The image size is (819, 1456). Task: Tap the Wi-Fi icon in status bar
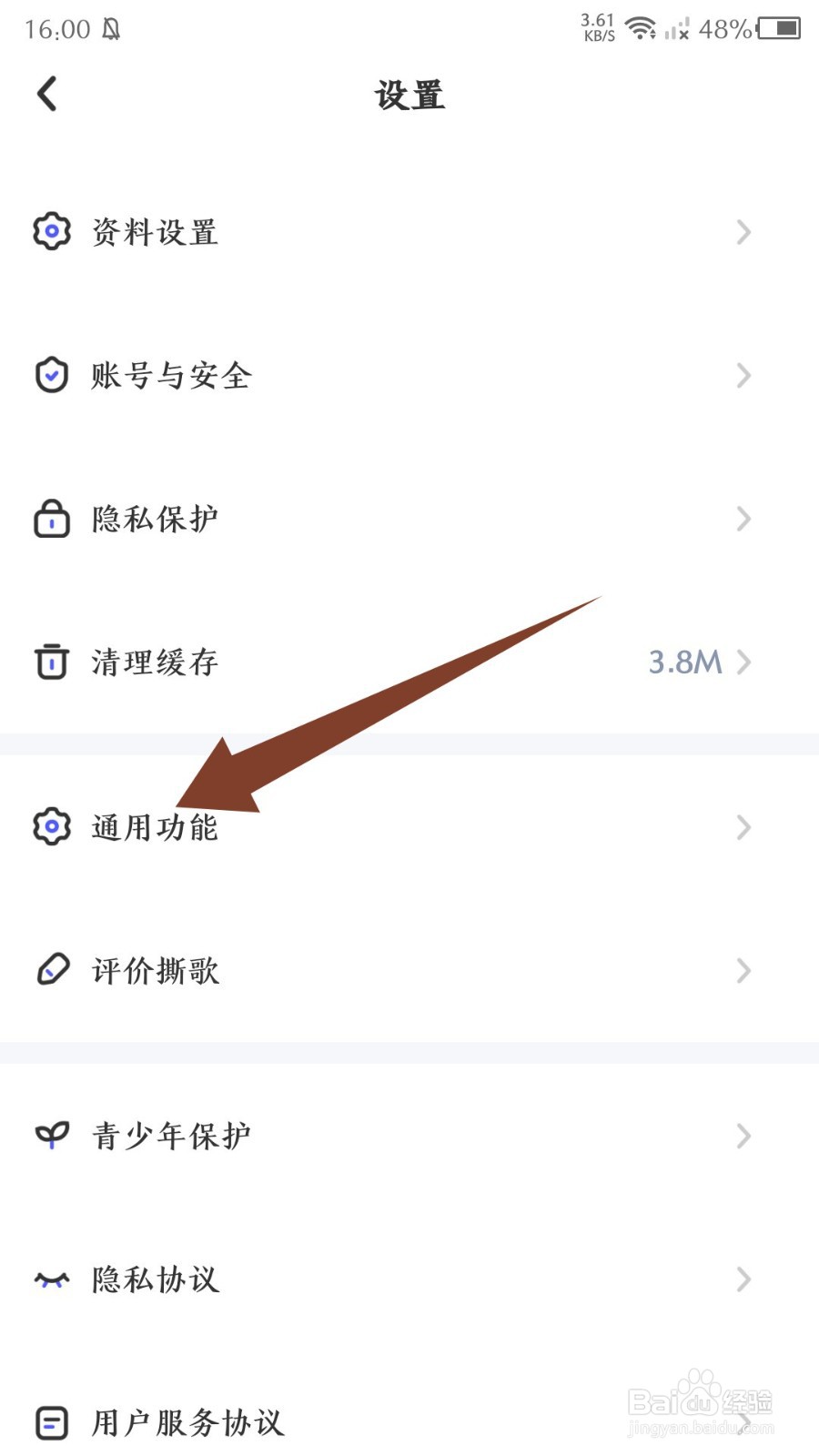click(x=642, y=27)
